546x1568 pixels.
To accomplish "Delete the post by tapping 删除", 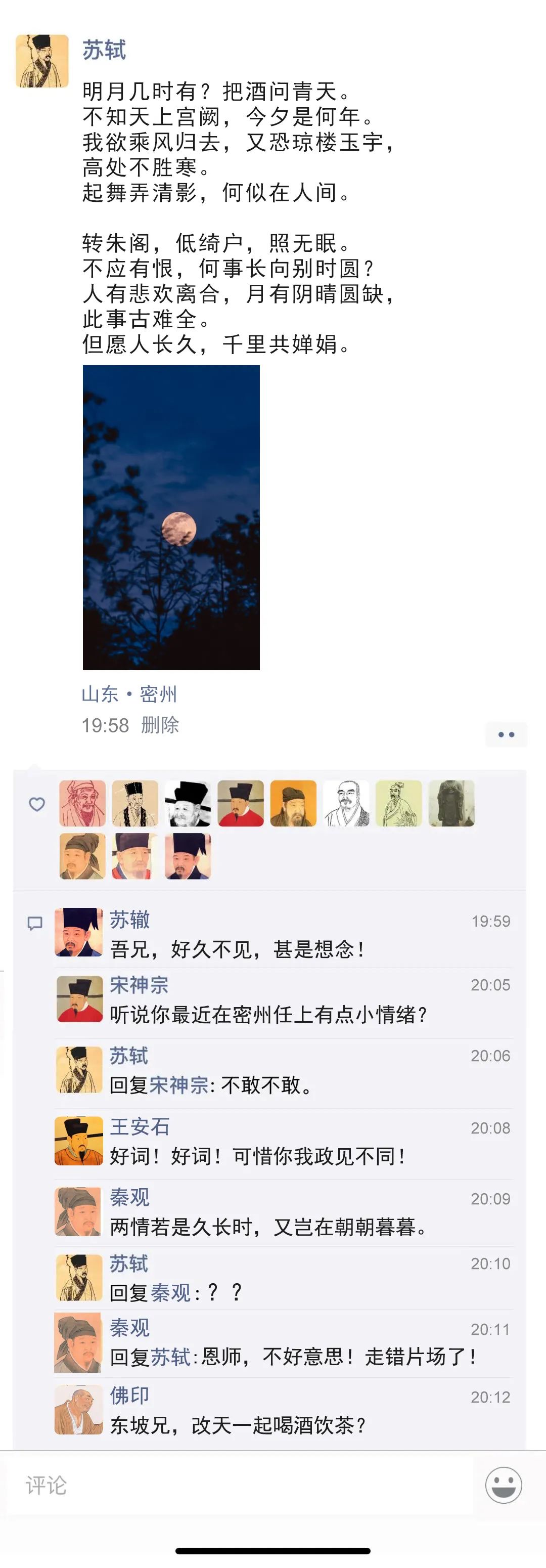I will [161, 725].
